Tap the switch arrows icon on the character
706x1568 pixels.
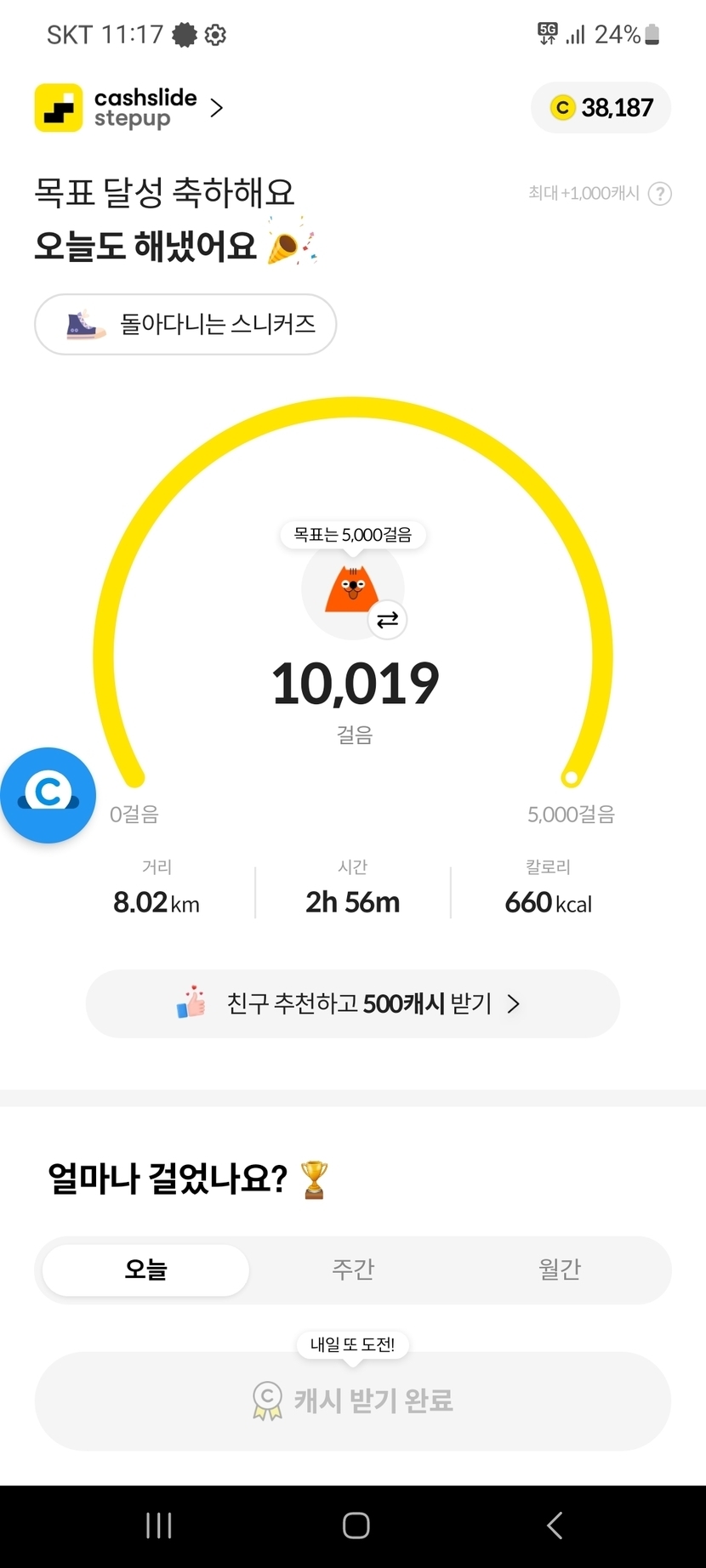pos(387,620)
